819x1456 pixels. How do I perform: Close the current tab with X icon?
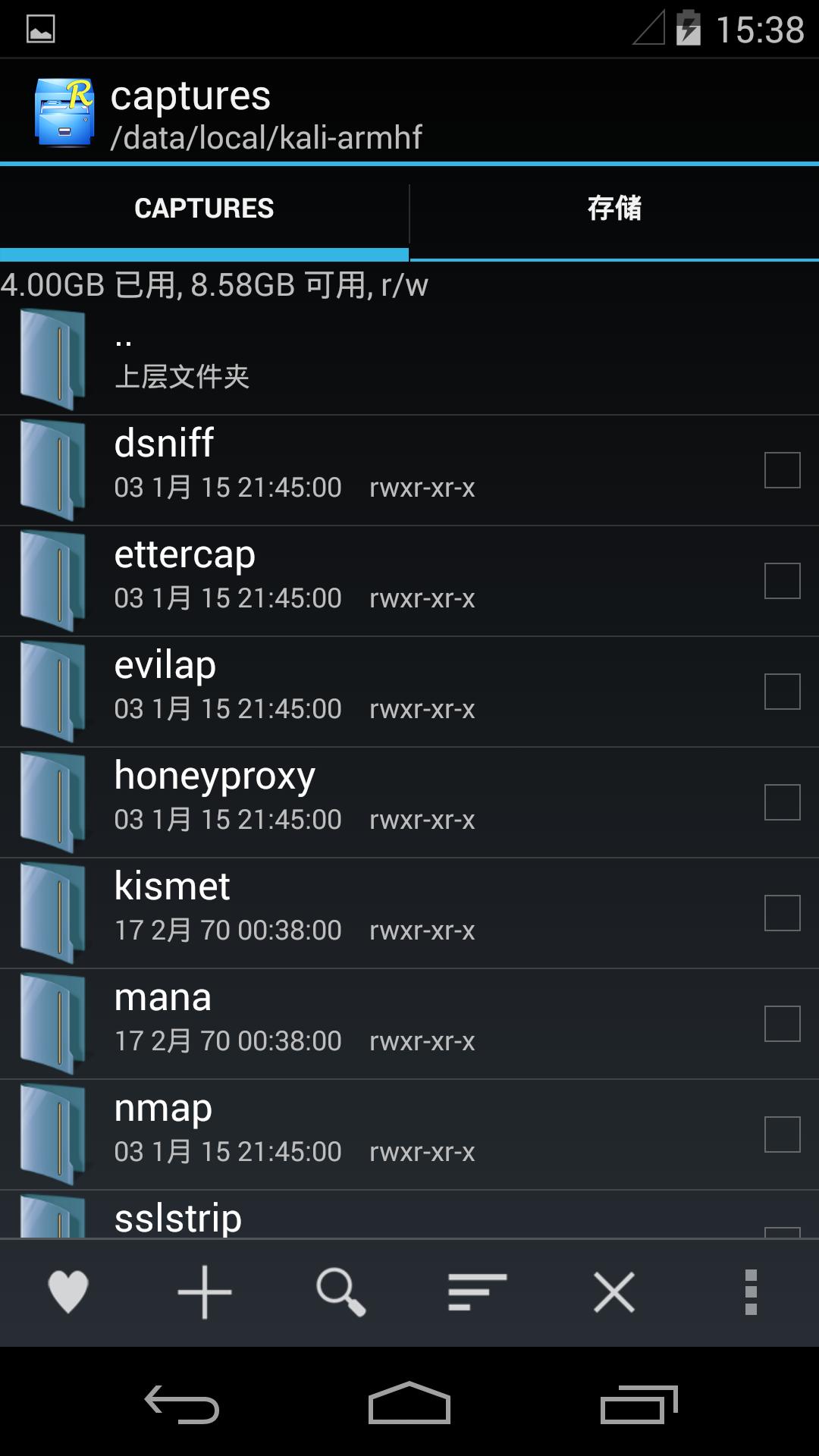pos(613,1291)
